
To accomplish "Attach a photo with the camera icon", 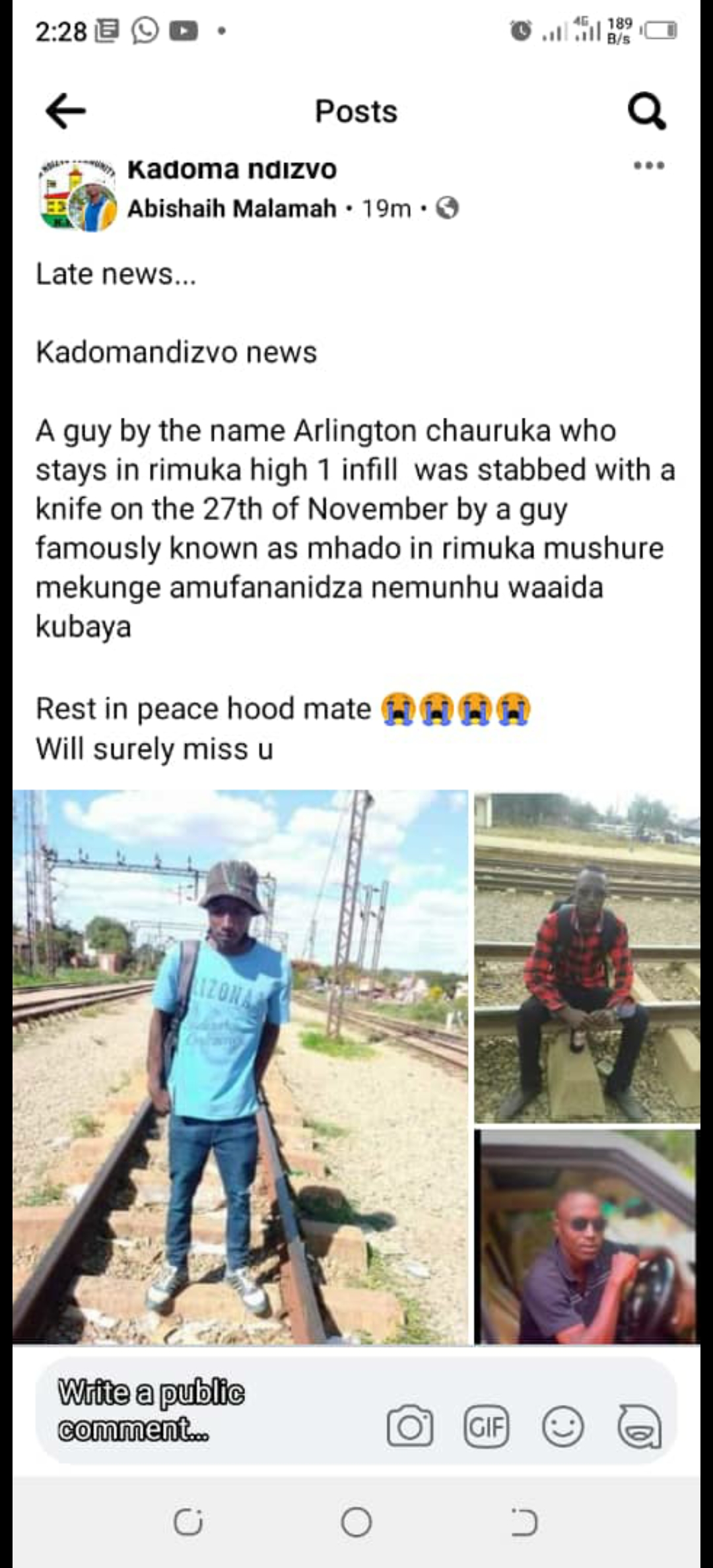I will tap(410, 1427).
